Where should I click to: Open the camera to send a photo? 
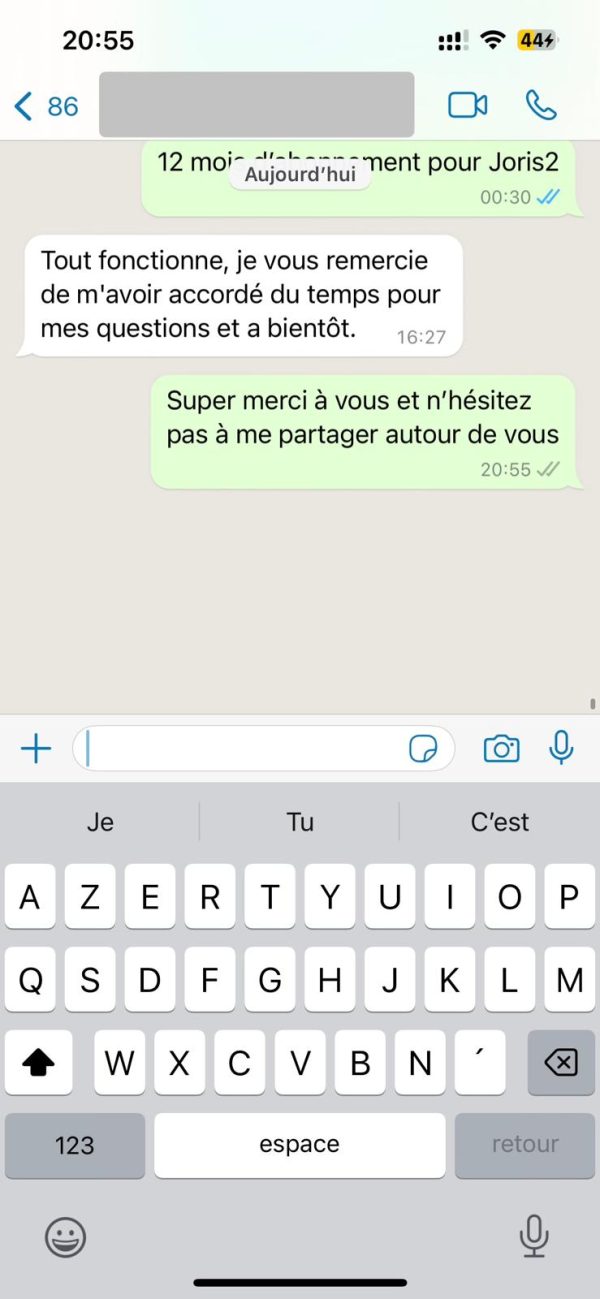click(x=501, y=748)
